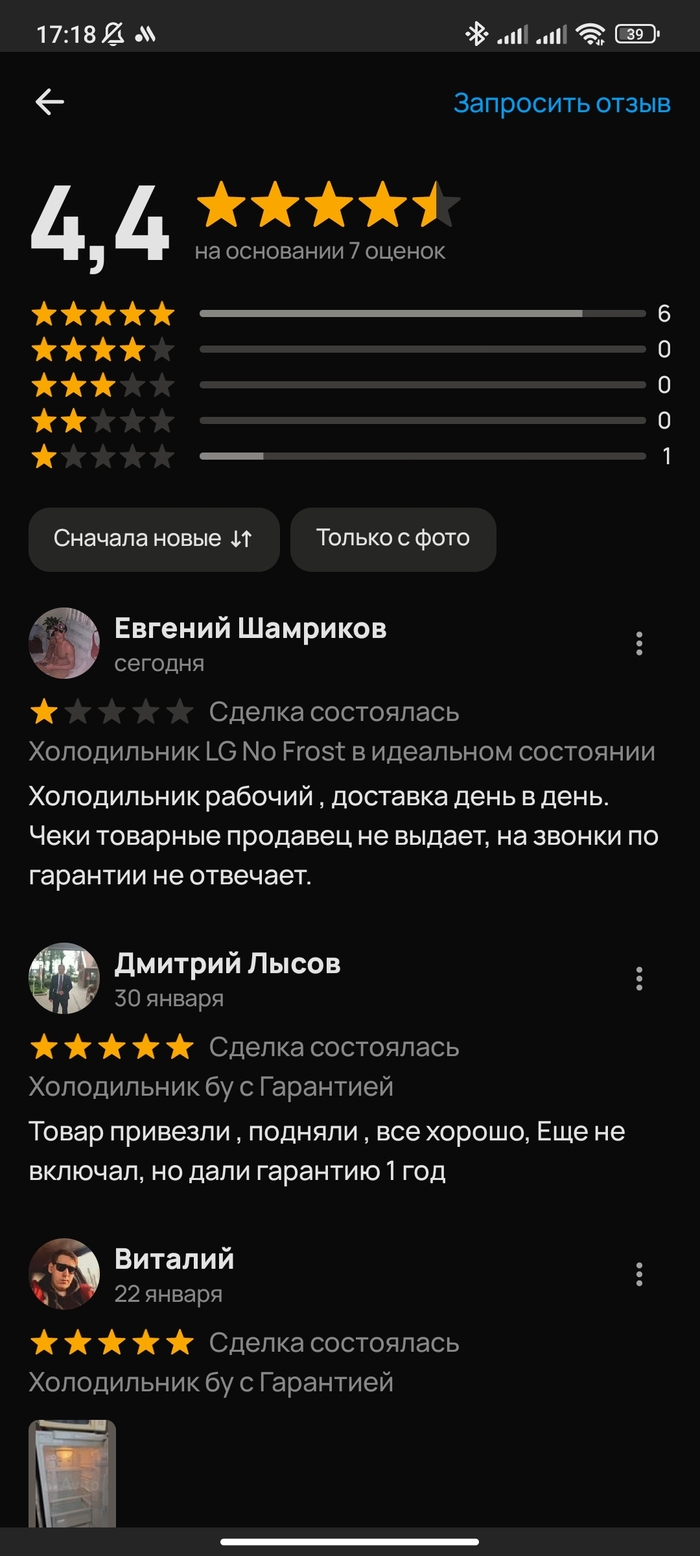The width and height of the screenshot is (700, 1556).
Task: Tap the Запросить отзыв link
Action: [x=562, y=103]
